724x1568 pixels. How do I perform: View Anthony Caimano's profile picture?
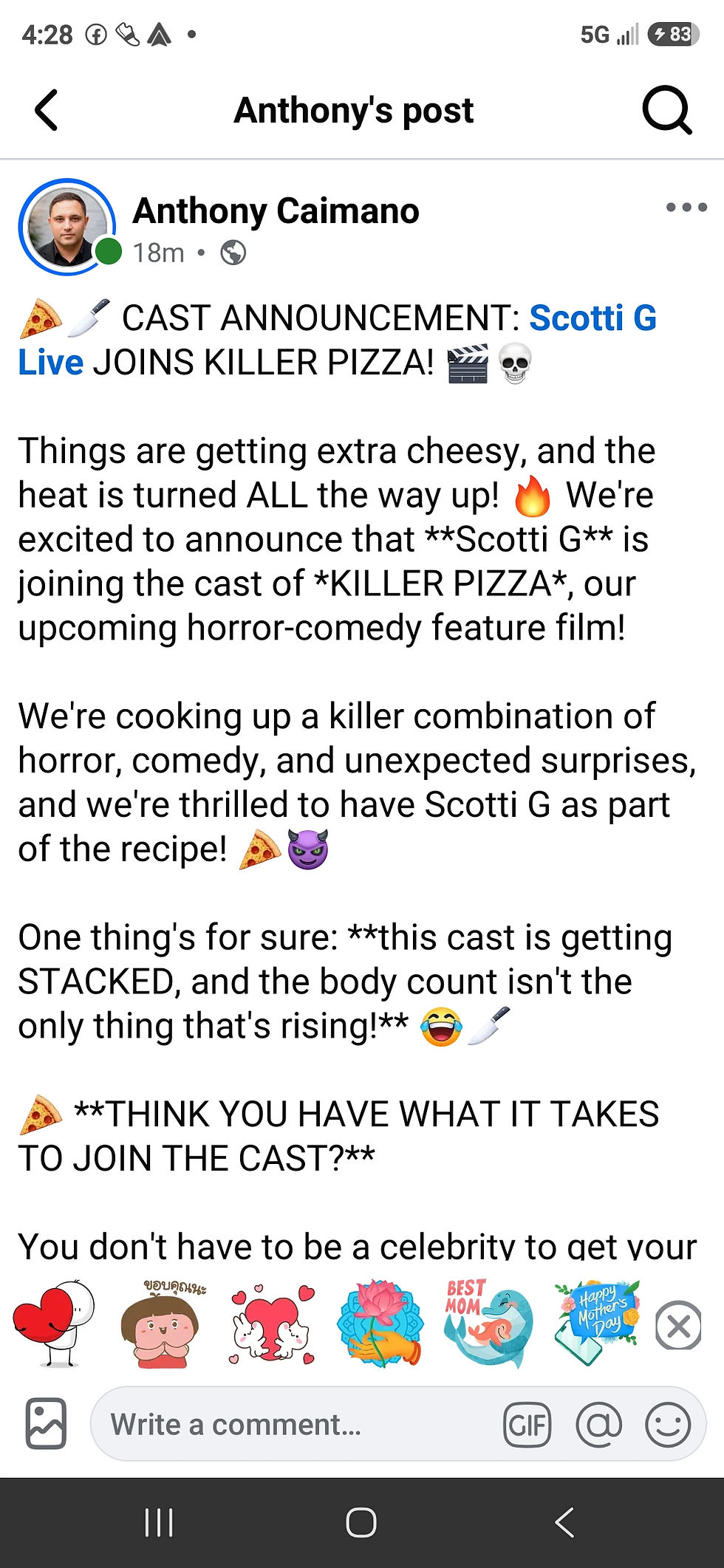pos(67,227)
